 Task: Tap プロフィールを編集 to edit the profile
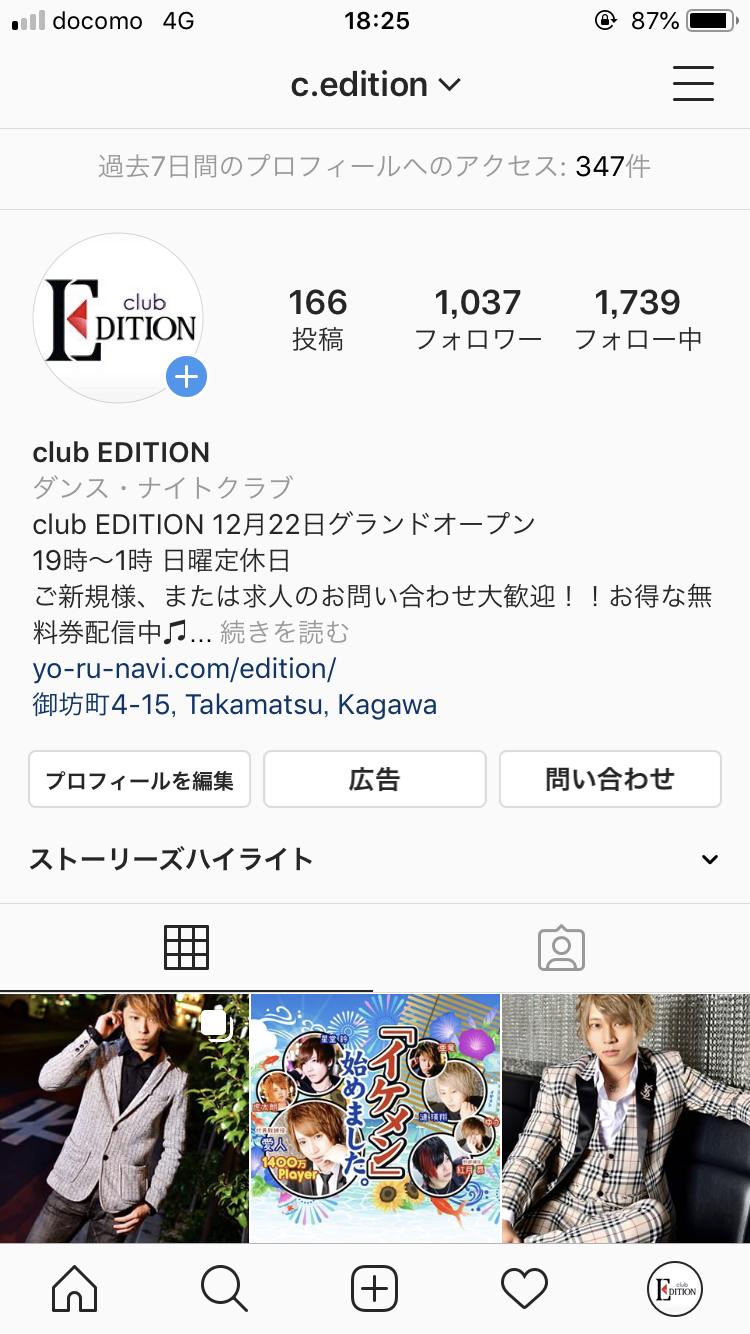tap(139, 779)
